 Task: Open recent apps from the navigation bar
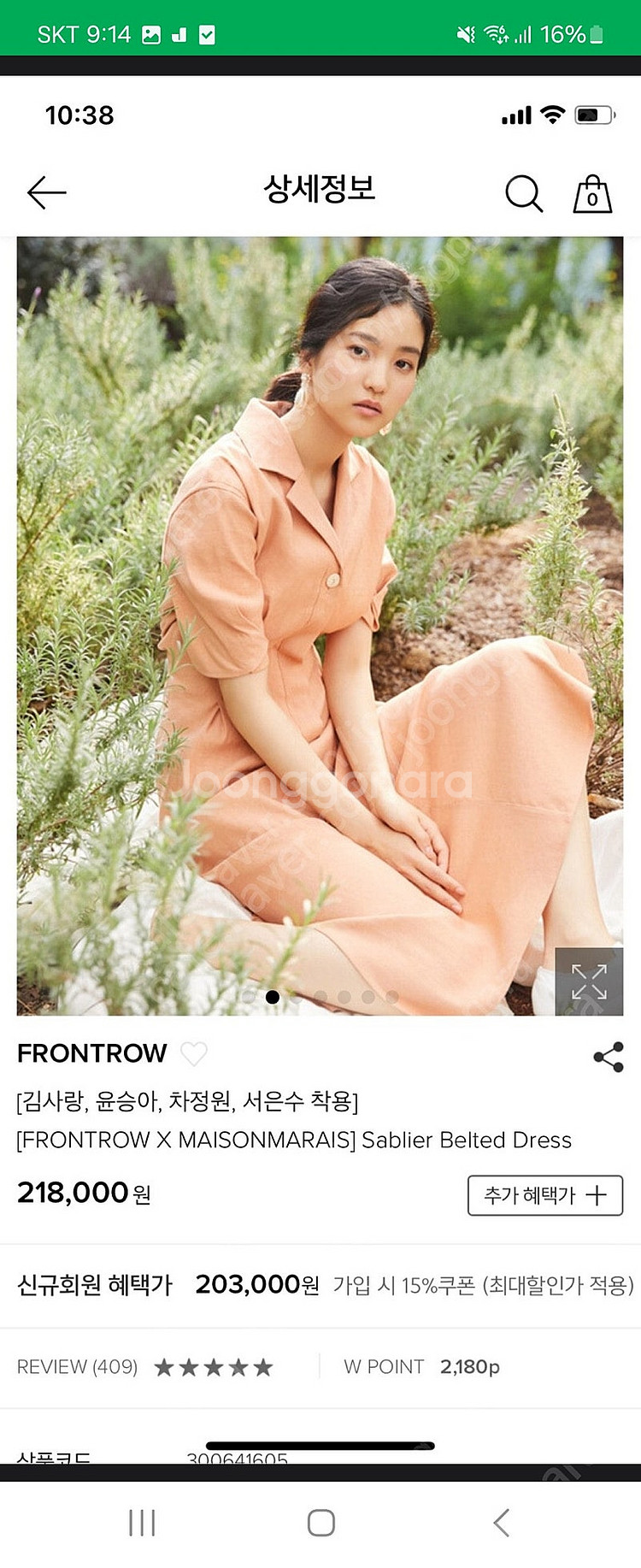click(x=142, y=1522)
